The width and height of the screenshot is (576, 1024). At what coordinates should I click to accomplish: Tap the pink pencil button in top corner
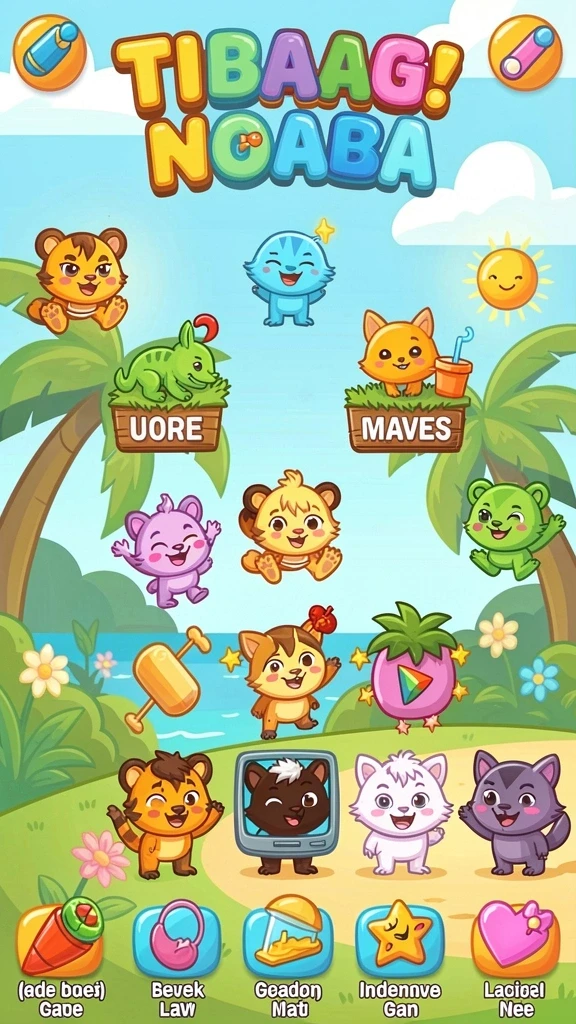pyautogui.click(x=525, y=52)
